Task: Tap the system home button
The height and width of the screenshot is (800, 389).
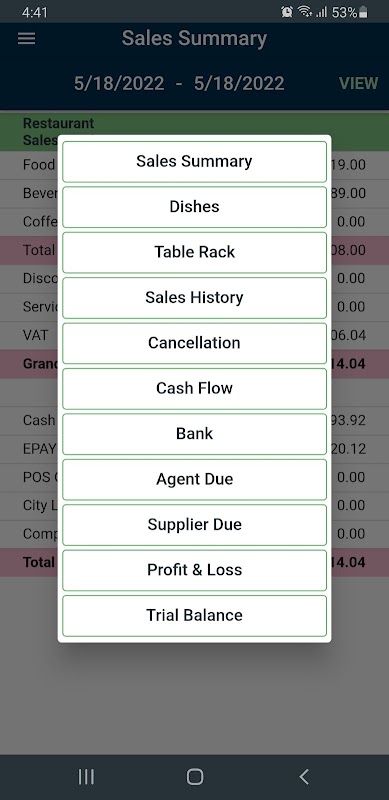Action: [x=194, y=777]
